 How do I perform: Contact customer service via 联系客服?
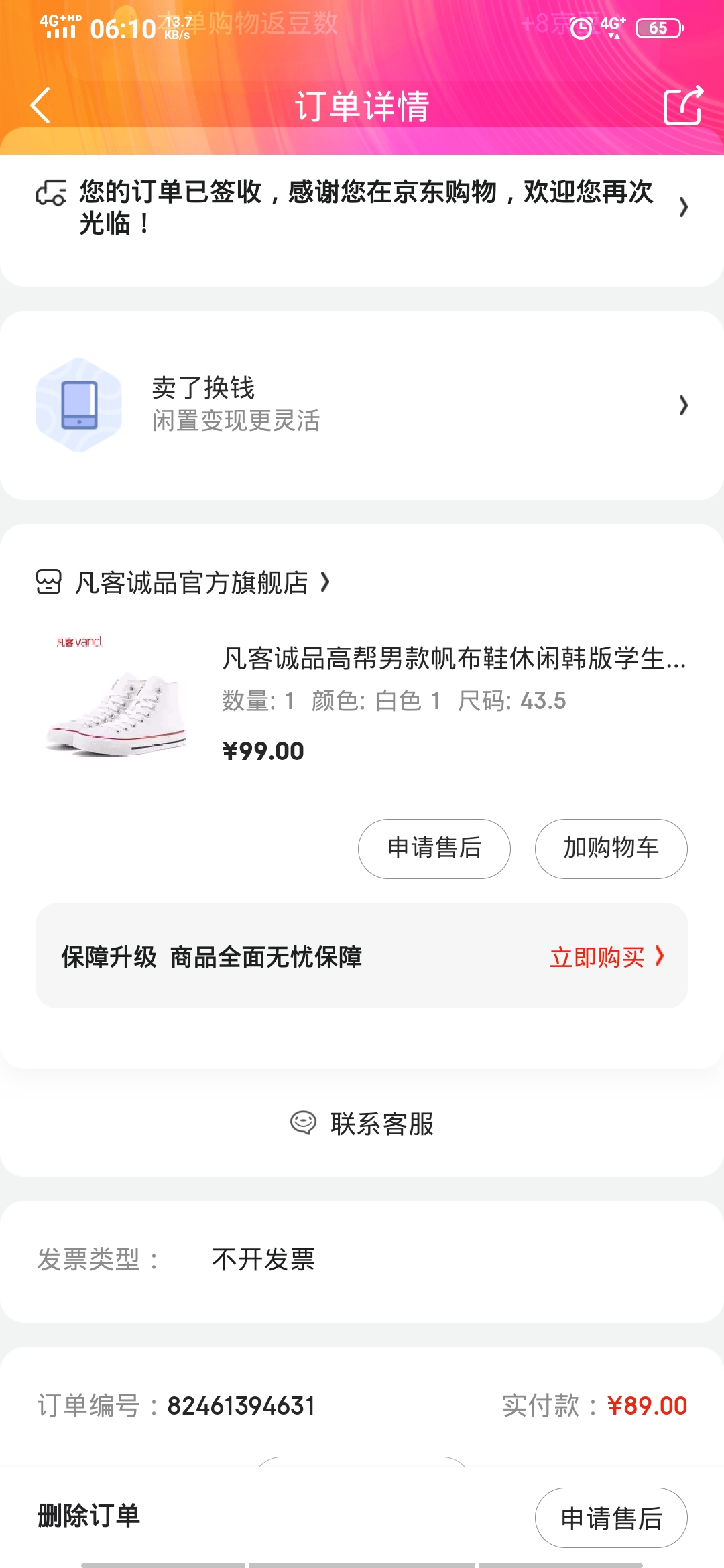[x=362, y=1124]
